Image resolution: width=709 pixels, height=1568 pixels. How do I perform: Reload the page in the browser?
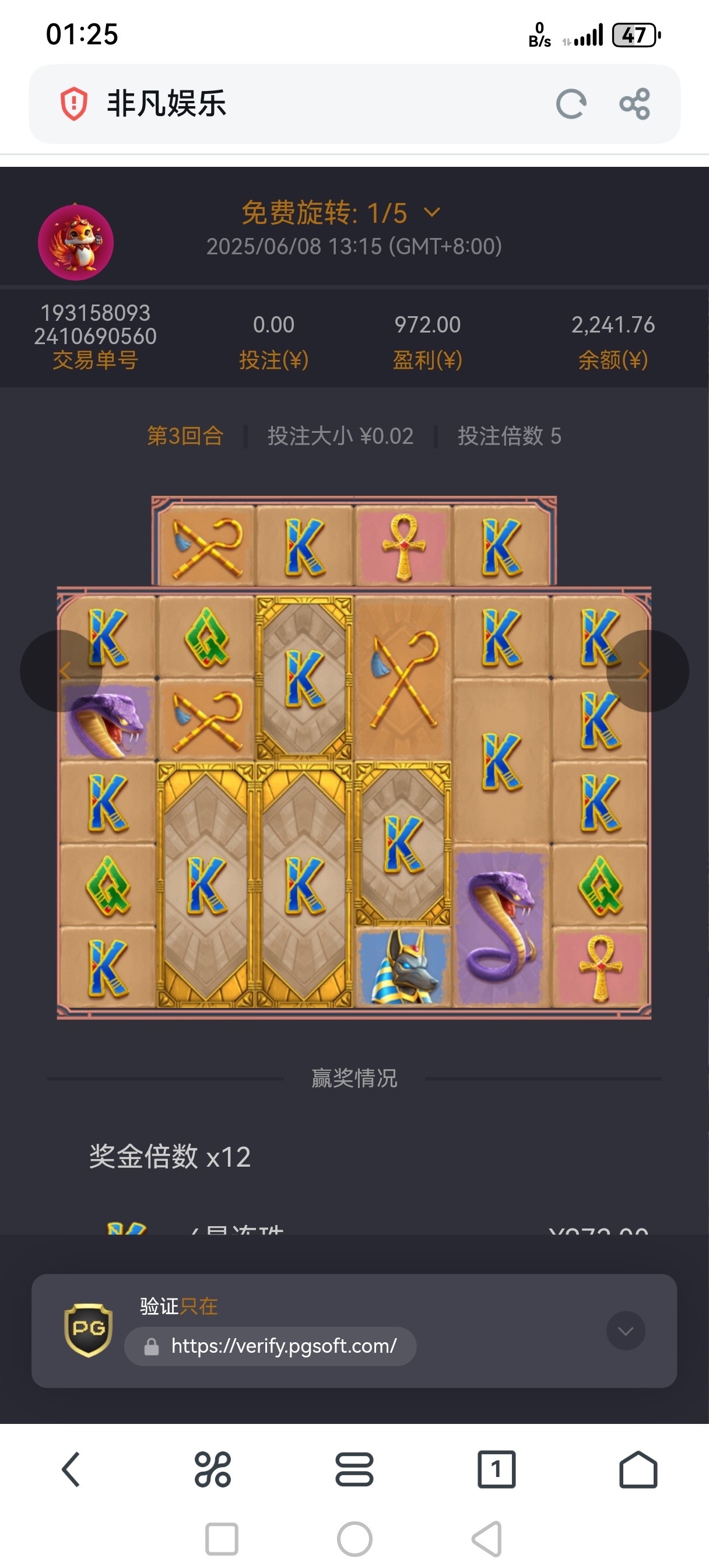(x=570, y=103)
